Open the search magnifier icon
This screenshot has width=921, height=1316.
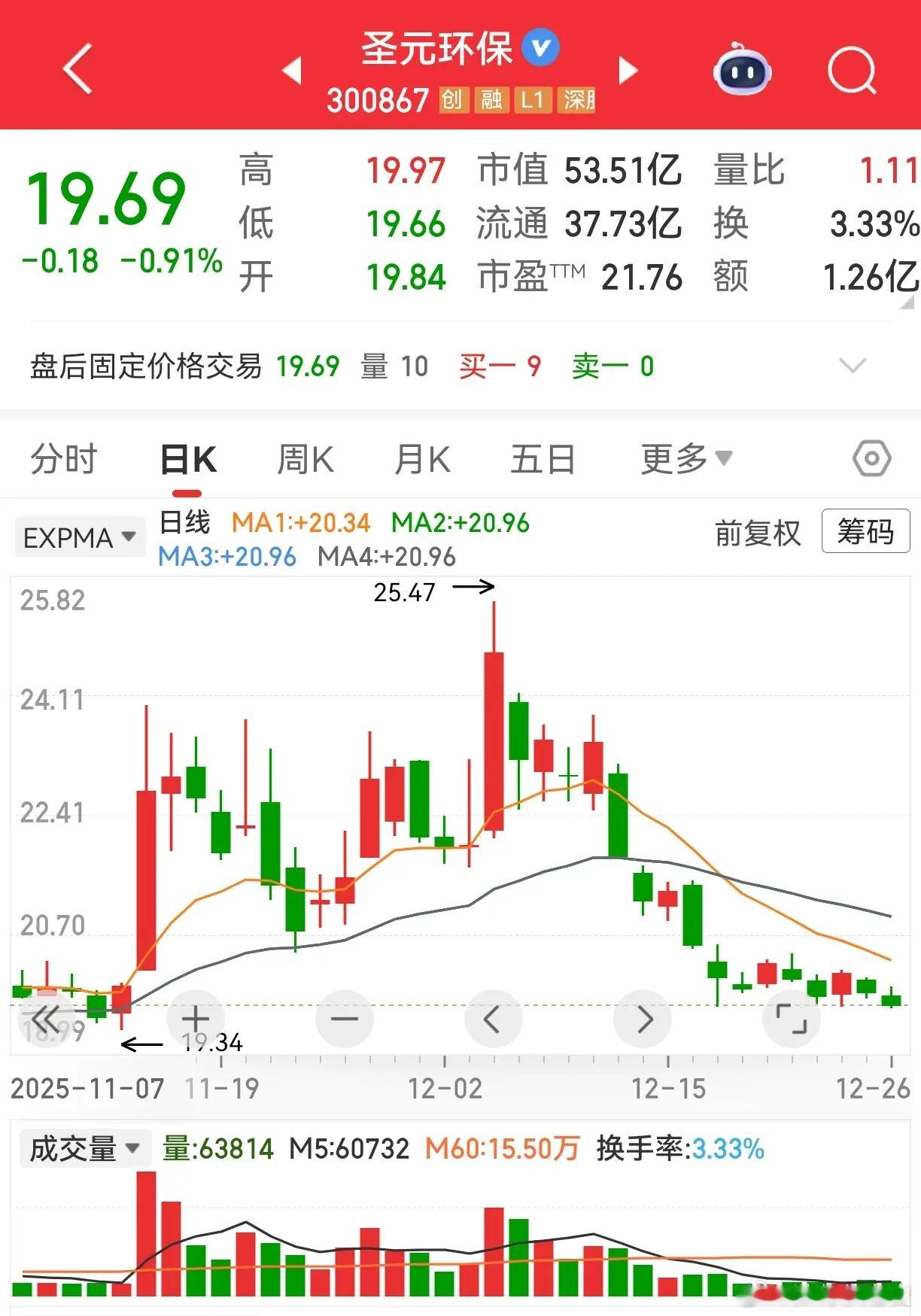[x=850, y=69]
